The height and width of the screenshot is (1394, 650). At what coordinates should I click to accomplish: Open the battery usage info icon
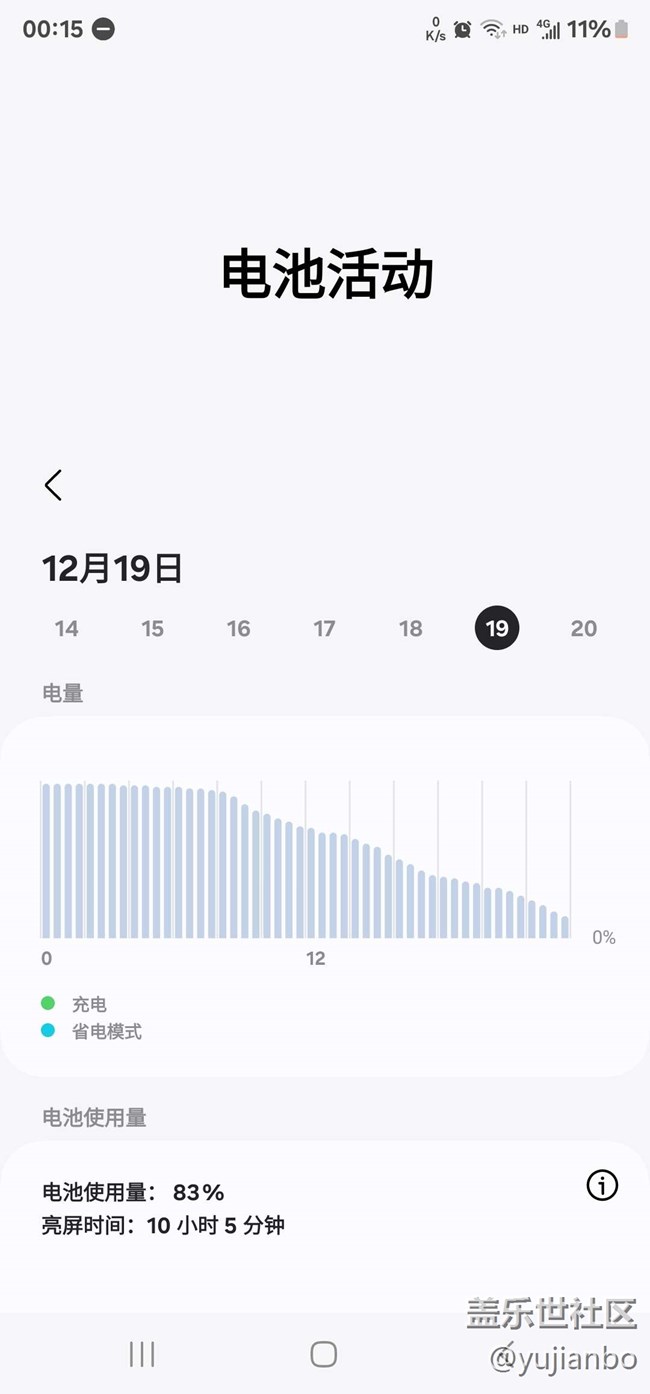point(602,1186)
